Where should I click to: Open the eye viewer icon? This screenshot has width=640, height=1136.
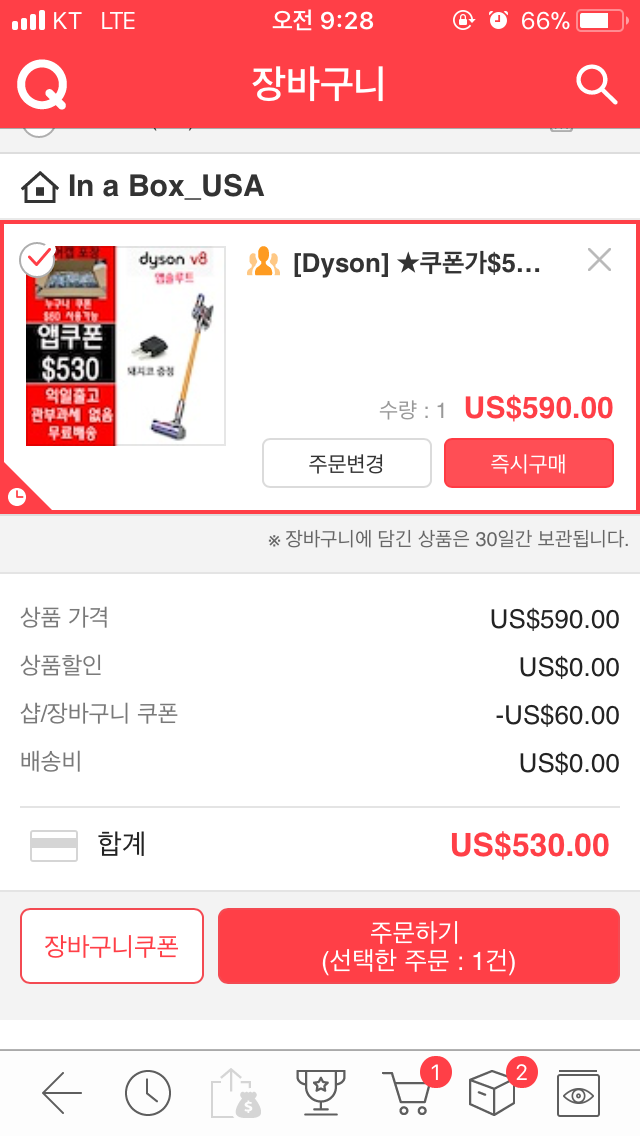coord(578,1093)
